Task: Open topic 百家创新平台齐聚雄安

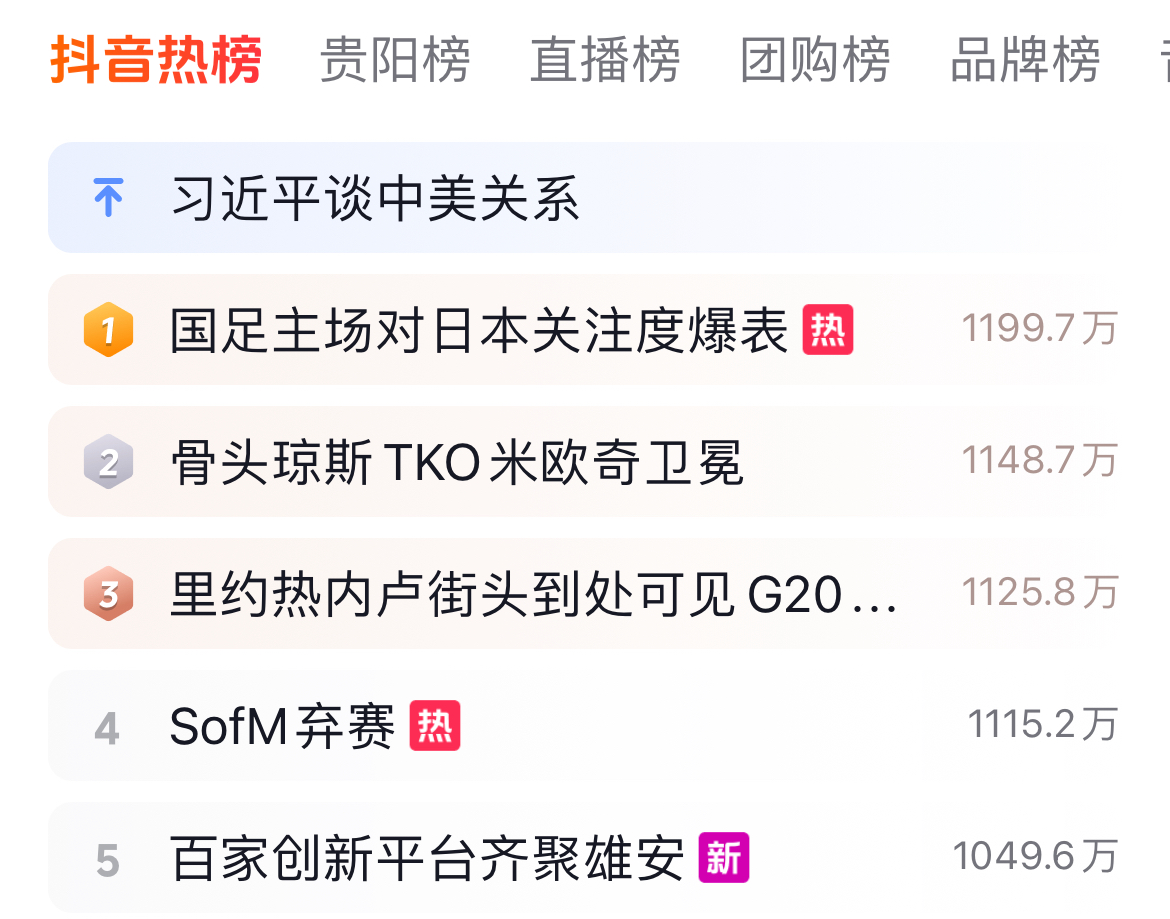Action: [x=428, y=858]
